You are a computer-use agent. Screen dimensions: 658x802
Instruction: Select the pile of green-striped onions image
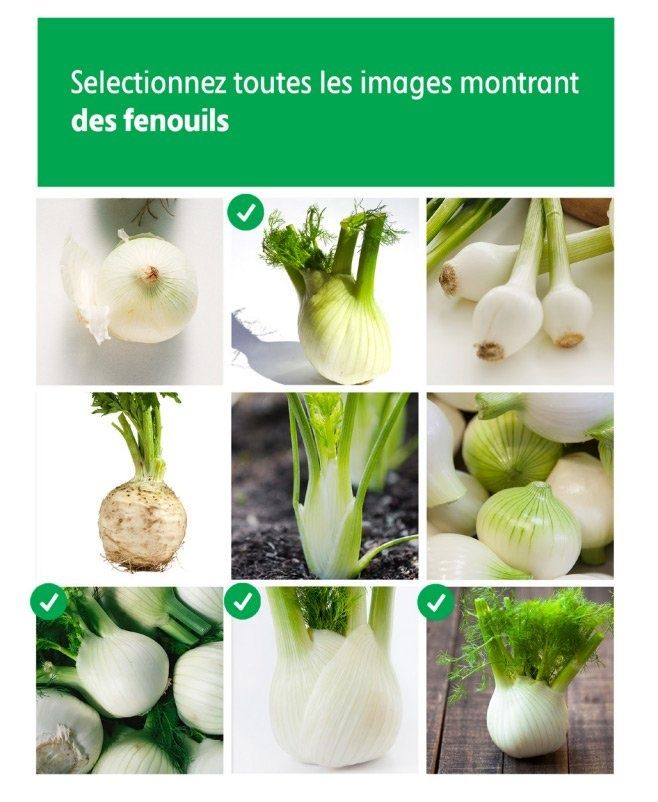coord(520,485)
